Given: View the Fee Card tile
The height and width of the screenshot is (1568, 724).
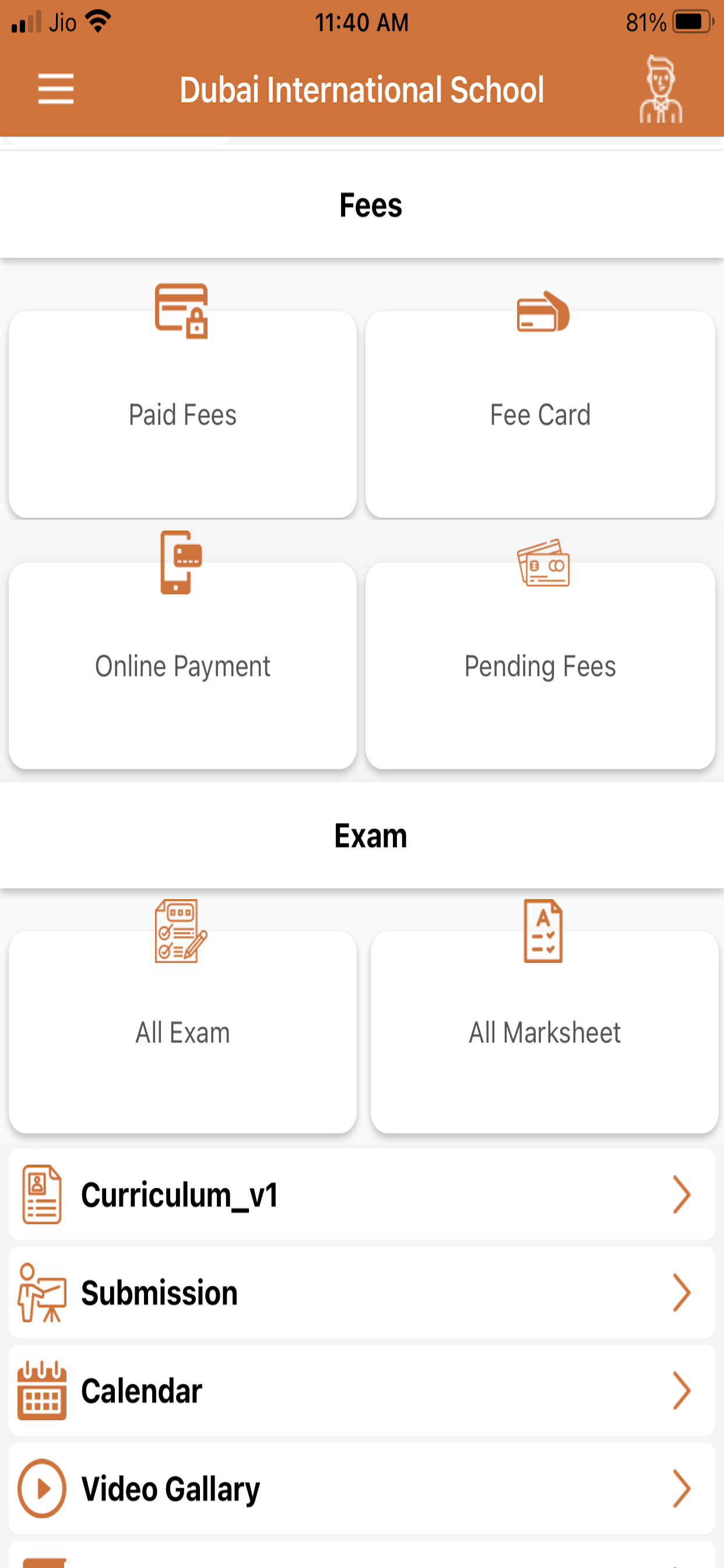Looking at the screenshot, I should [x=540, y=414].
